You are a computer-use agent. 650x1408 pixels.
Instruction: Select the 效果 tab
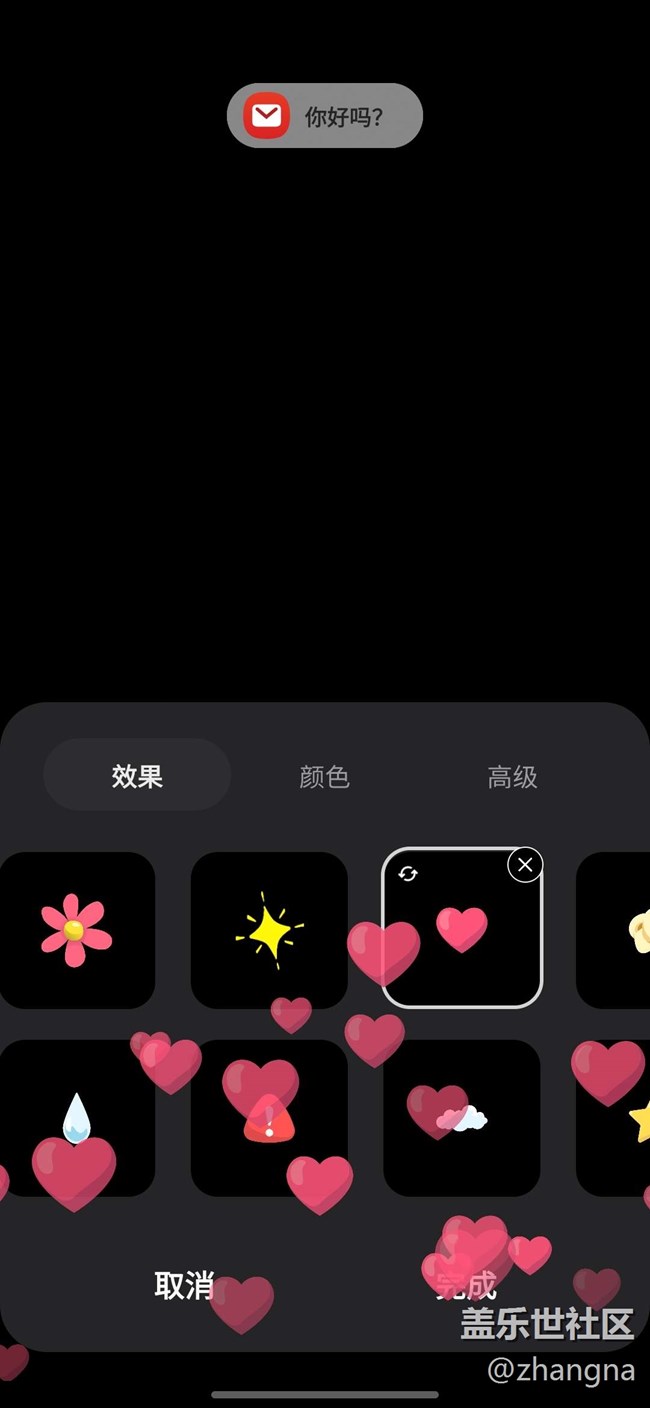[137, 776]
